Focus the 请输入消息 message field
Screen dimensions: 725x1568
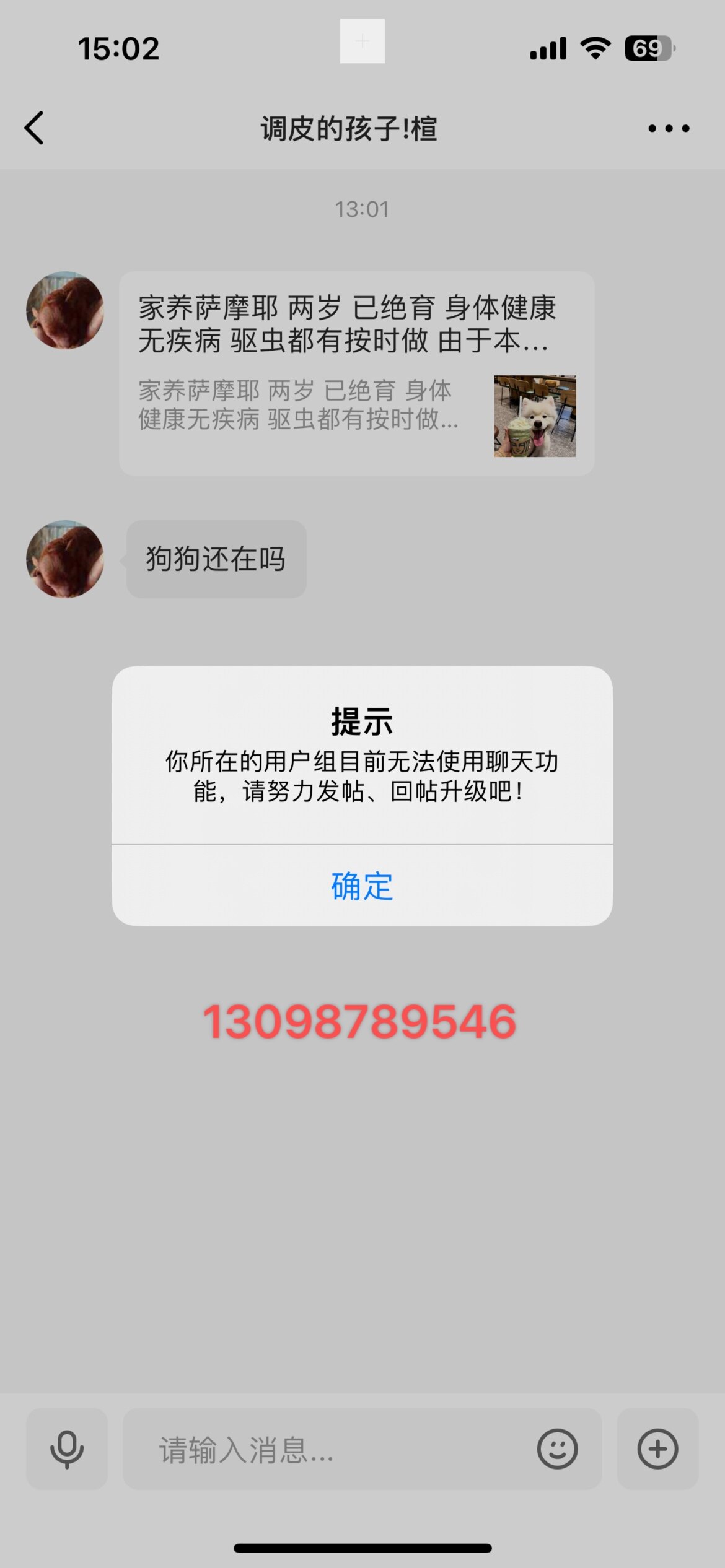click(x=328, y=1449)
